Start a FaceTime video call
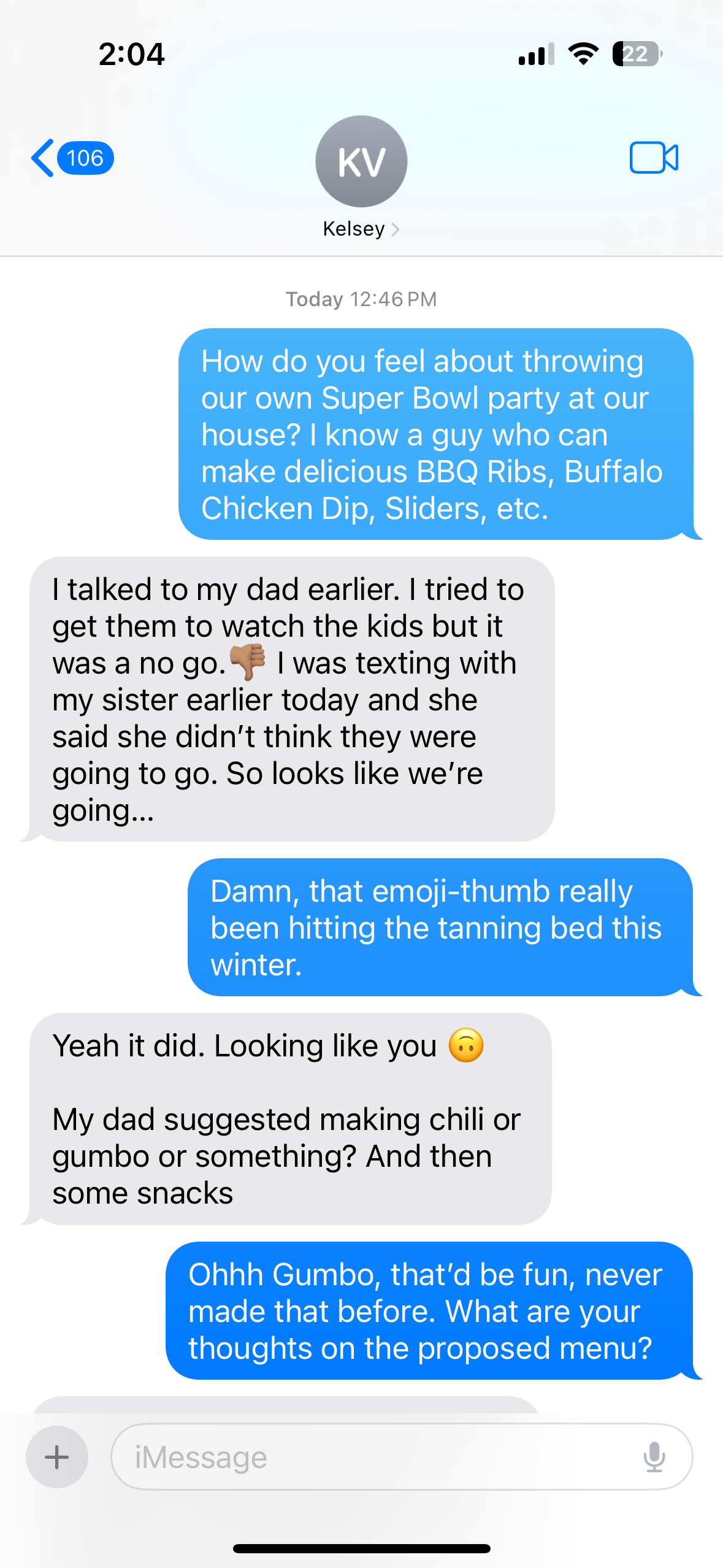This screenshot has height=1568, width=723. point(653,158)
